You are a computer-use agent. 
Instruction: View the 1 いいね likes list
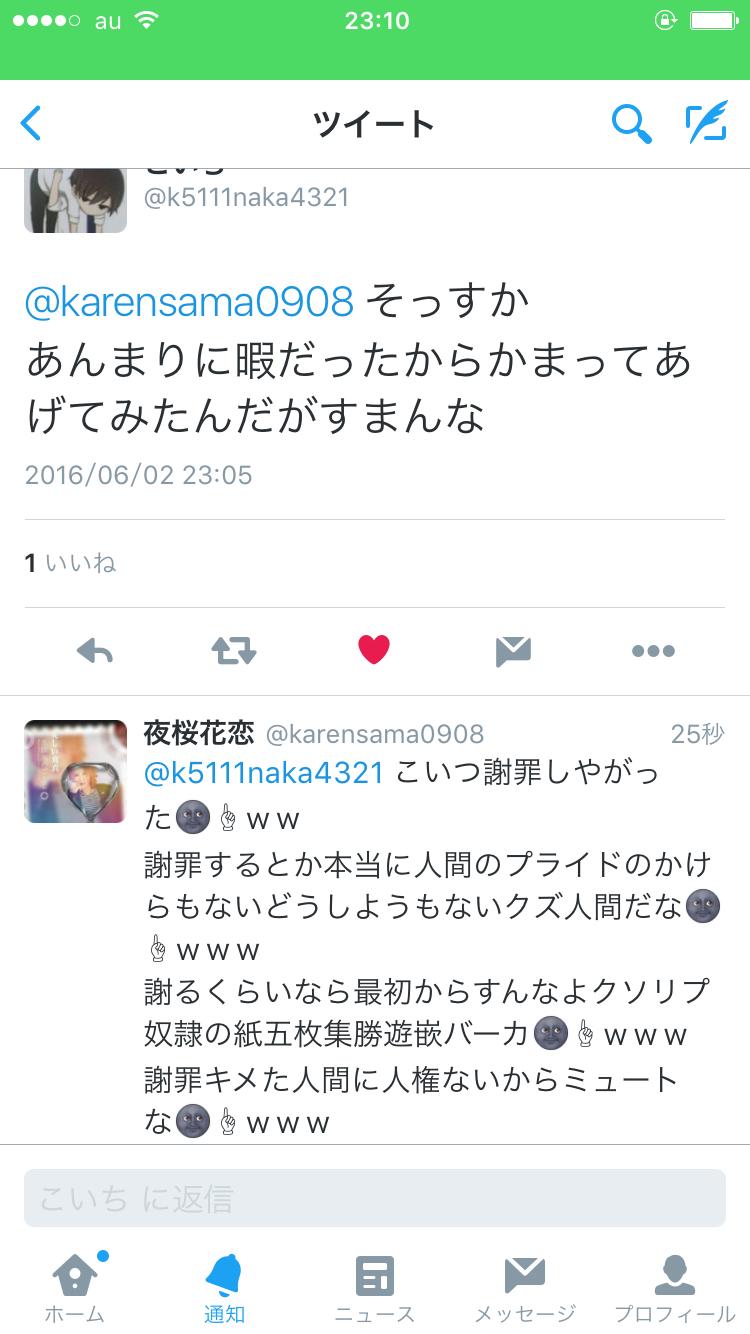coord(70,563)
